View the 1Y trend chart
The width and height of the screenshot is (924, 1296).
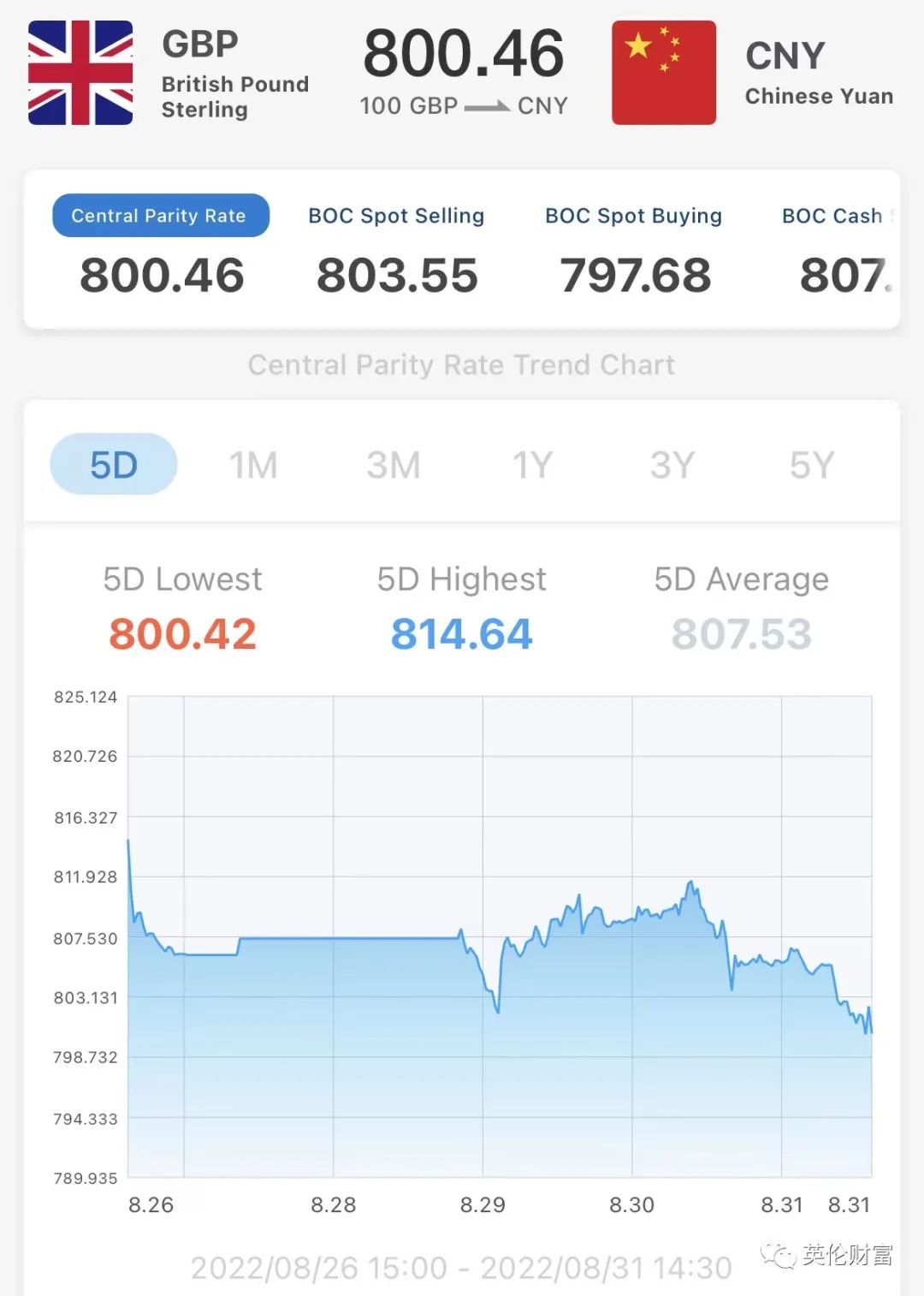pyautogui.click(x=532, y=465)
